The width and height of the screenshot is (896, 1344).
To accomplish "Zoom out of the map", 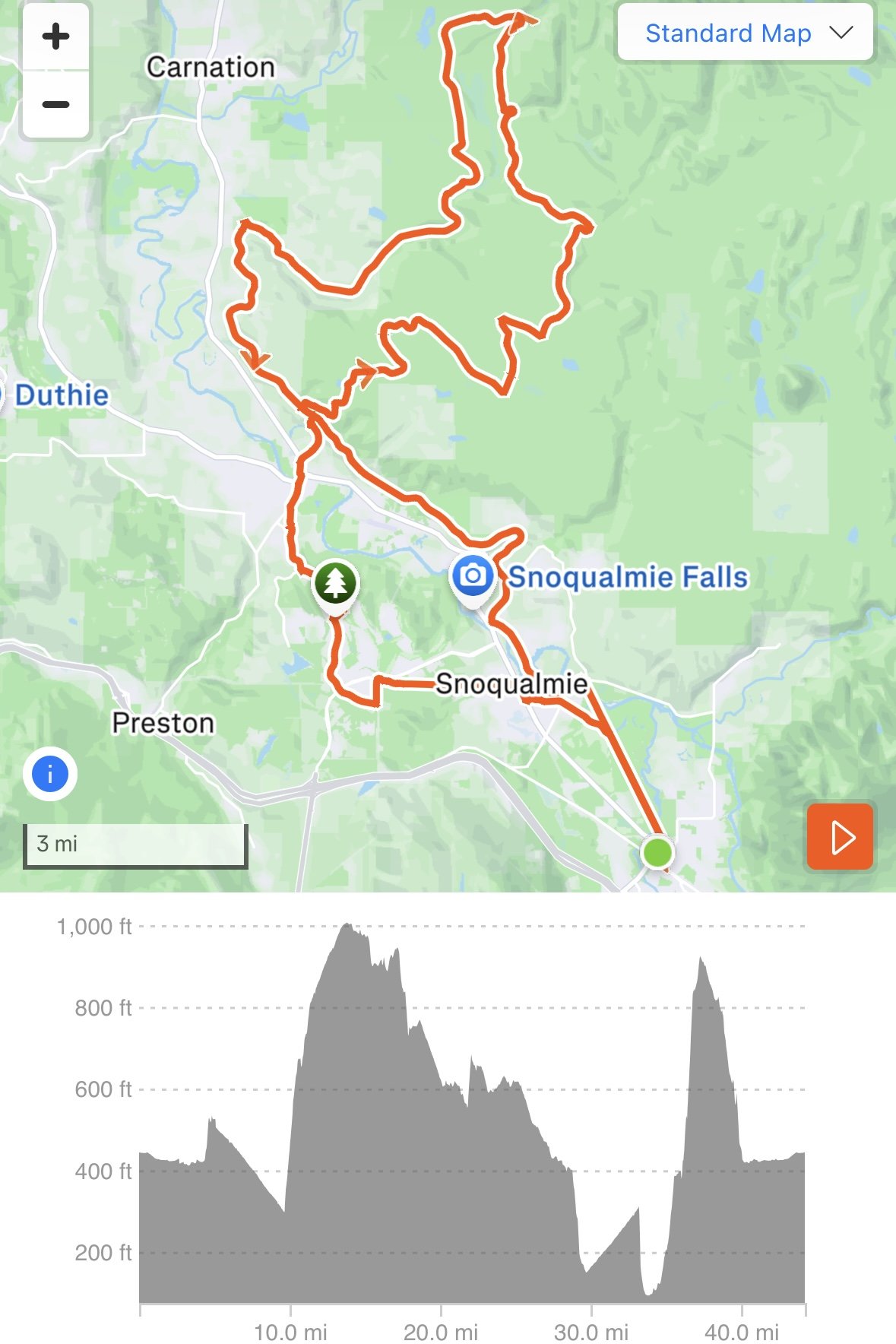I will pos(55,104).
